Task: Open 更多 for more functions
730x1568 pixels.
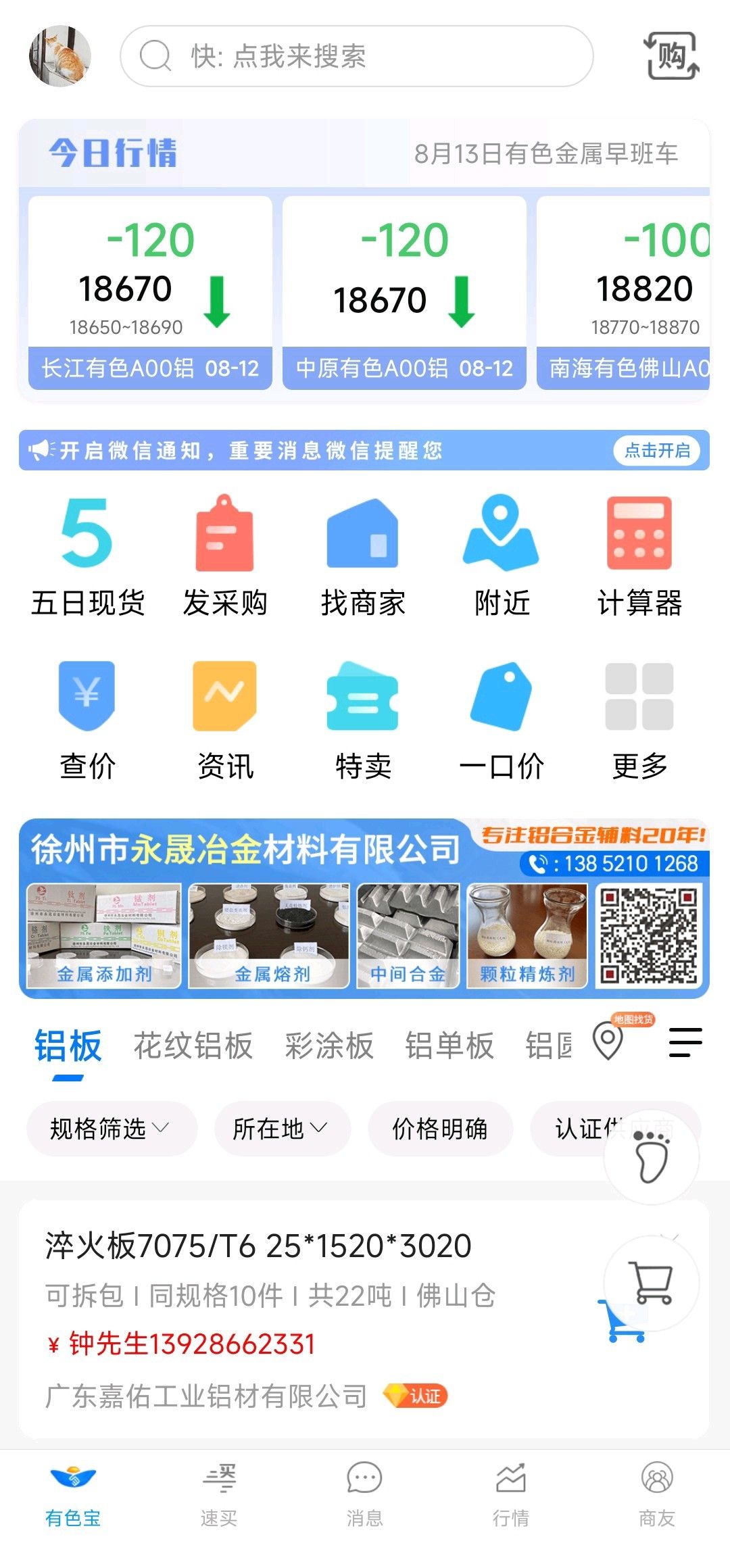Action: (x=639, y=721)
